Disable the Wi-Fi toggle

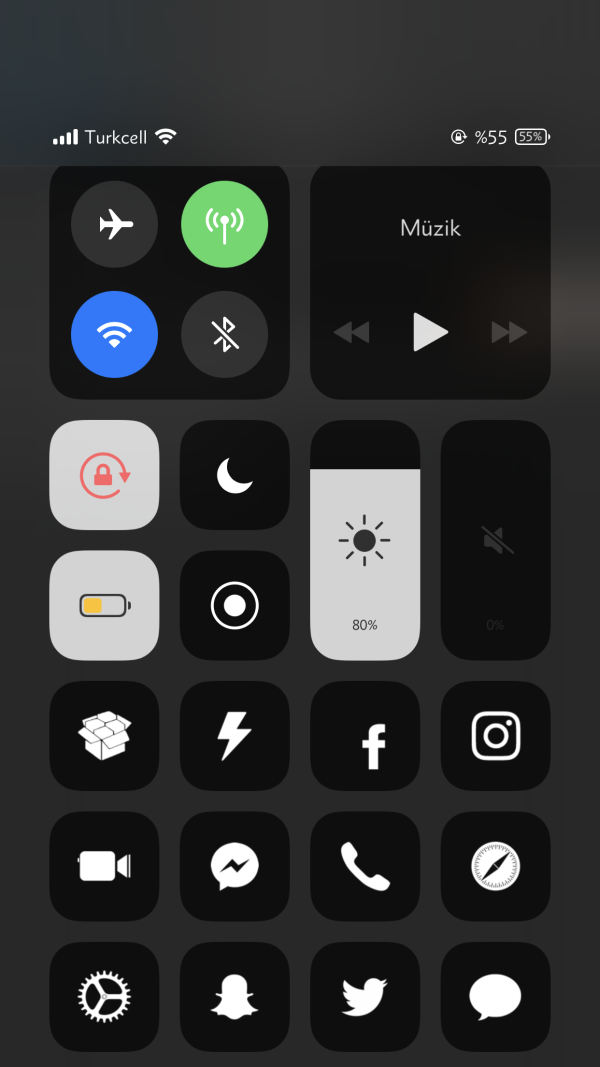(114, 334)
